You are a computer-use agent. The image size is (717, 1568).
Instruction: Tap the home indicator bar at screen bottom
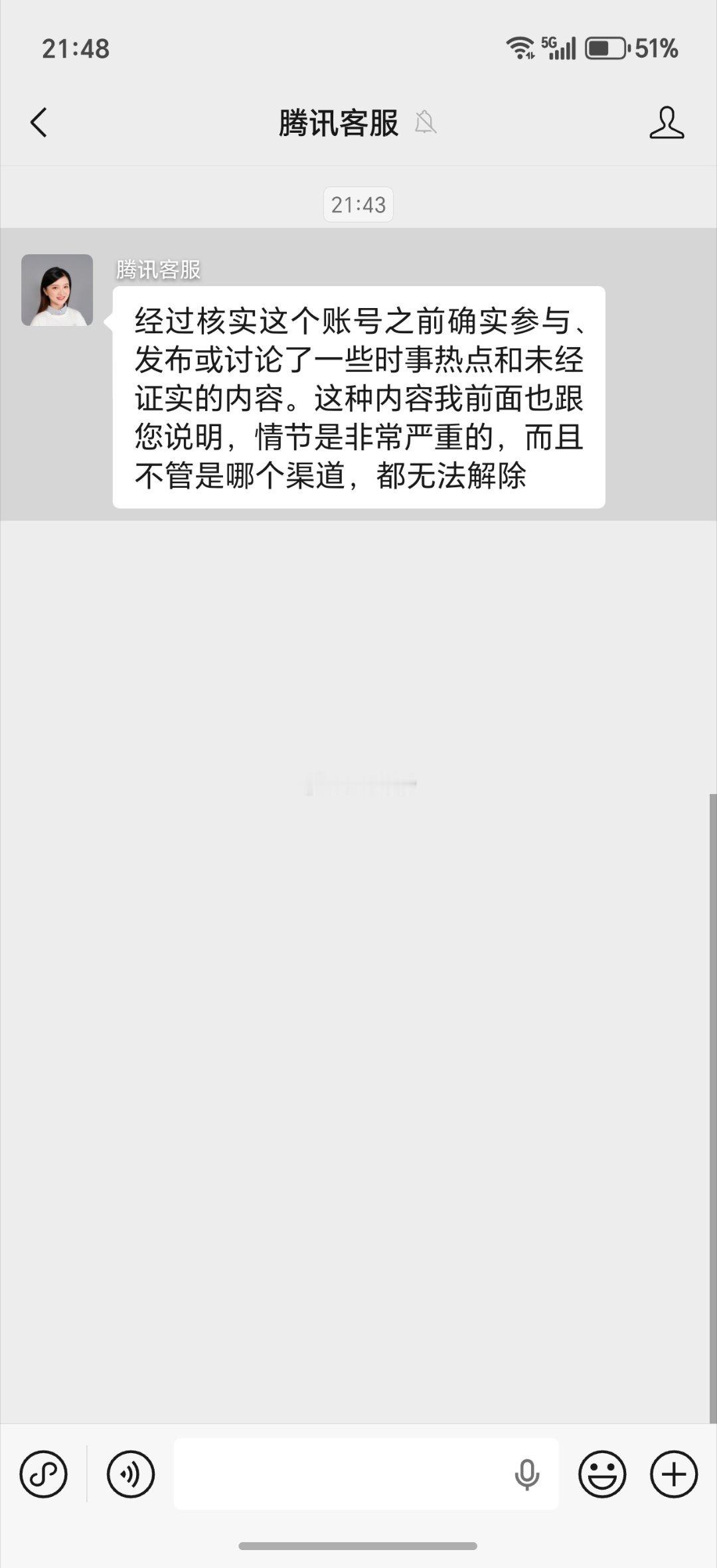[x=358, y=1547]
